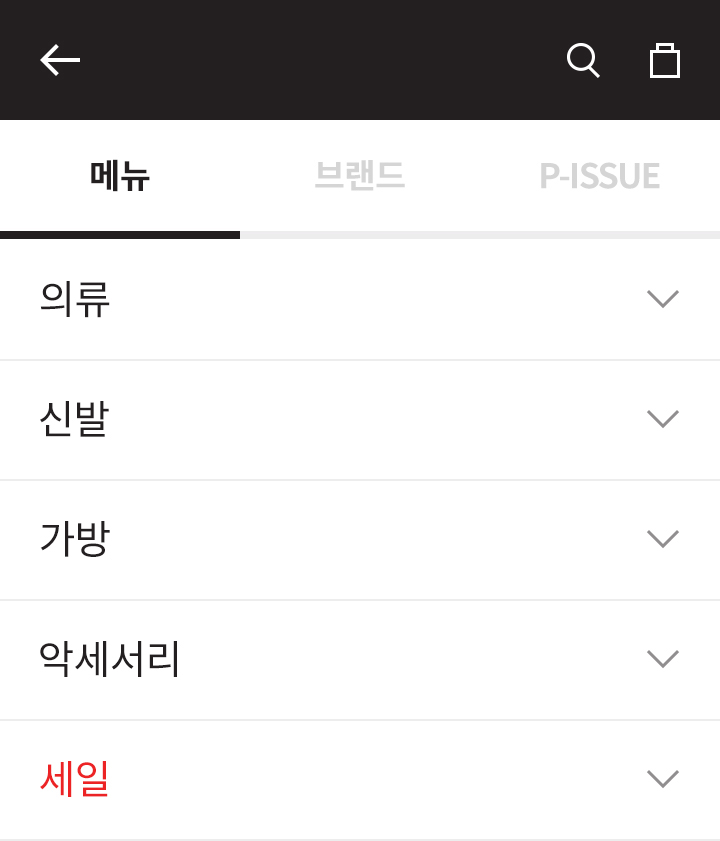Switch to the 브랜드 tab

pyautogui.click(x=359, y=176)
